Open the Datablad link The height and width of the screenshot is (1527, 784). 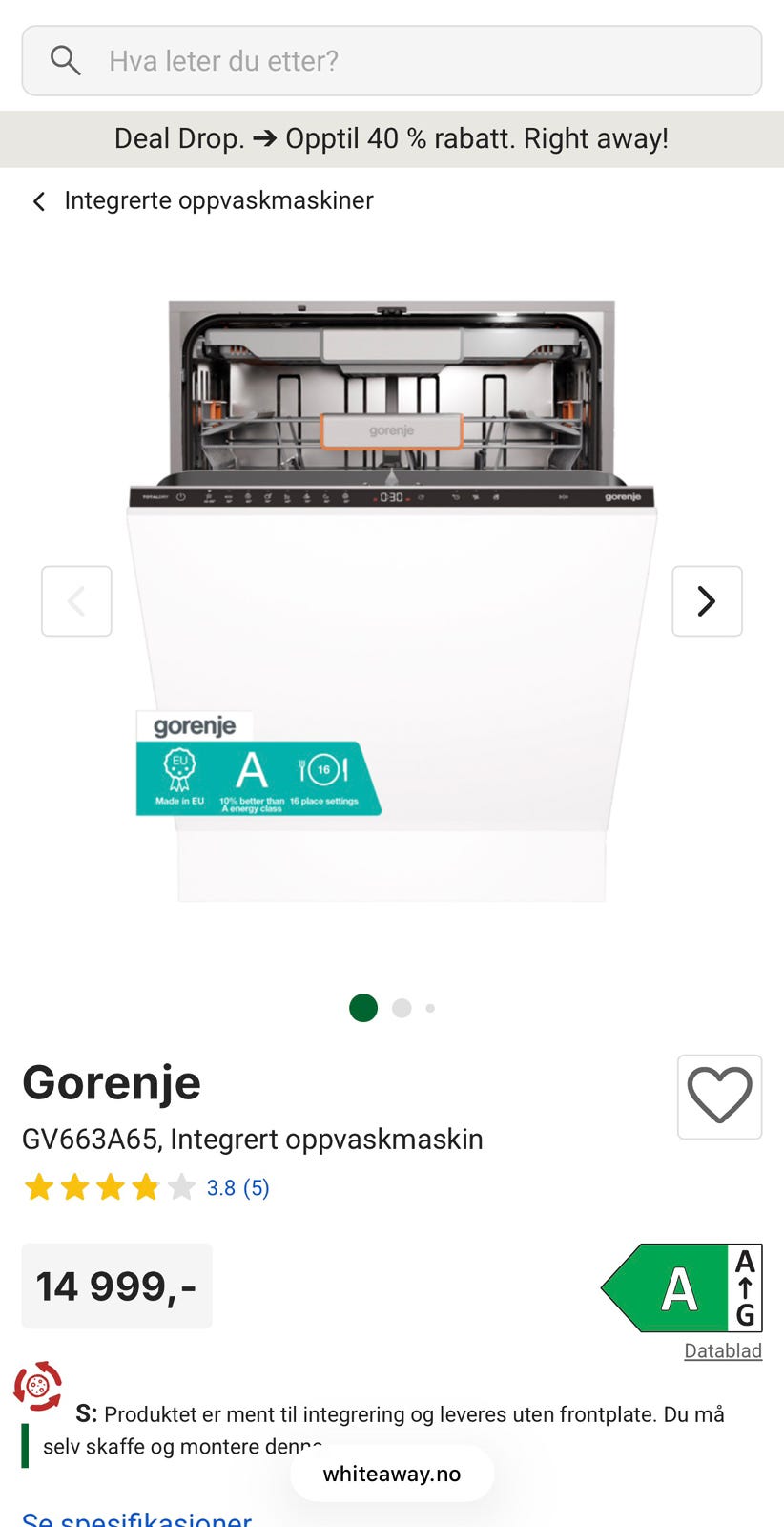pos(723,1350)
